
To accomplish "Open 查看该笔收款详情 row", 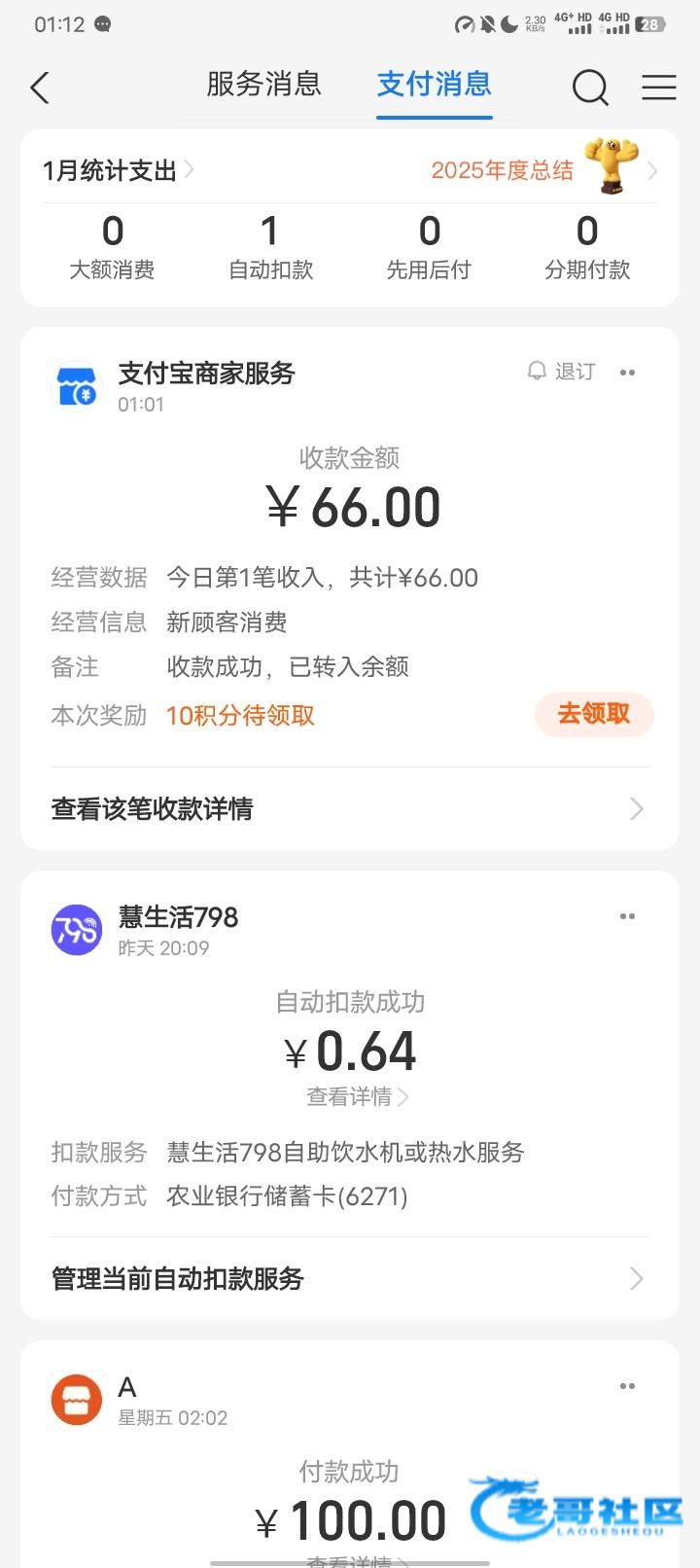I will pos(349,808).
